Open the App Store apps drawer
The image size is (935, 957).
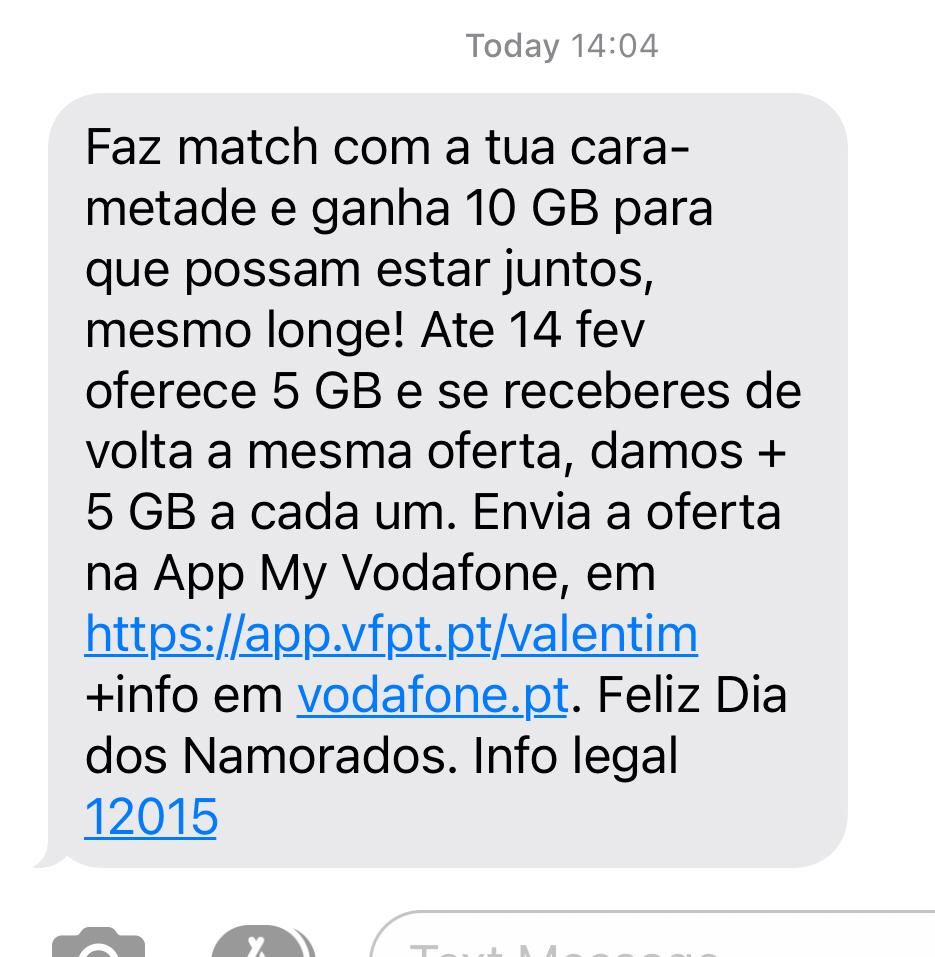[x=262, y=944]
